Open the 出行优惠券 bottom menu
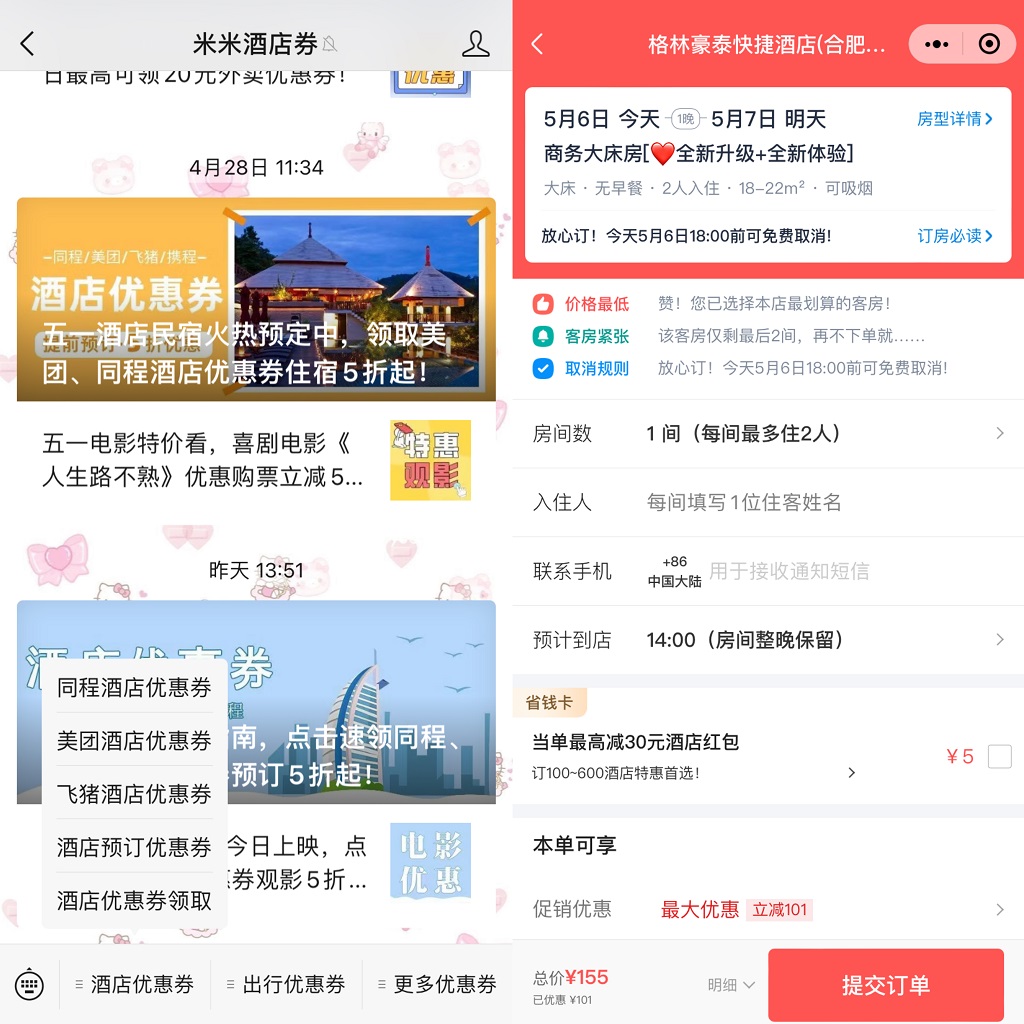The width and height of the screenshot is (1024, 1024). (x=286, y=984)
